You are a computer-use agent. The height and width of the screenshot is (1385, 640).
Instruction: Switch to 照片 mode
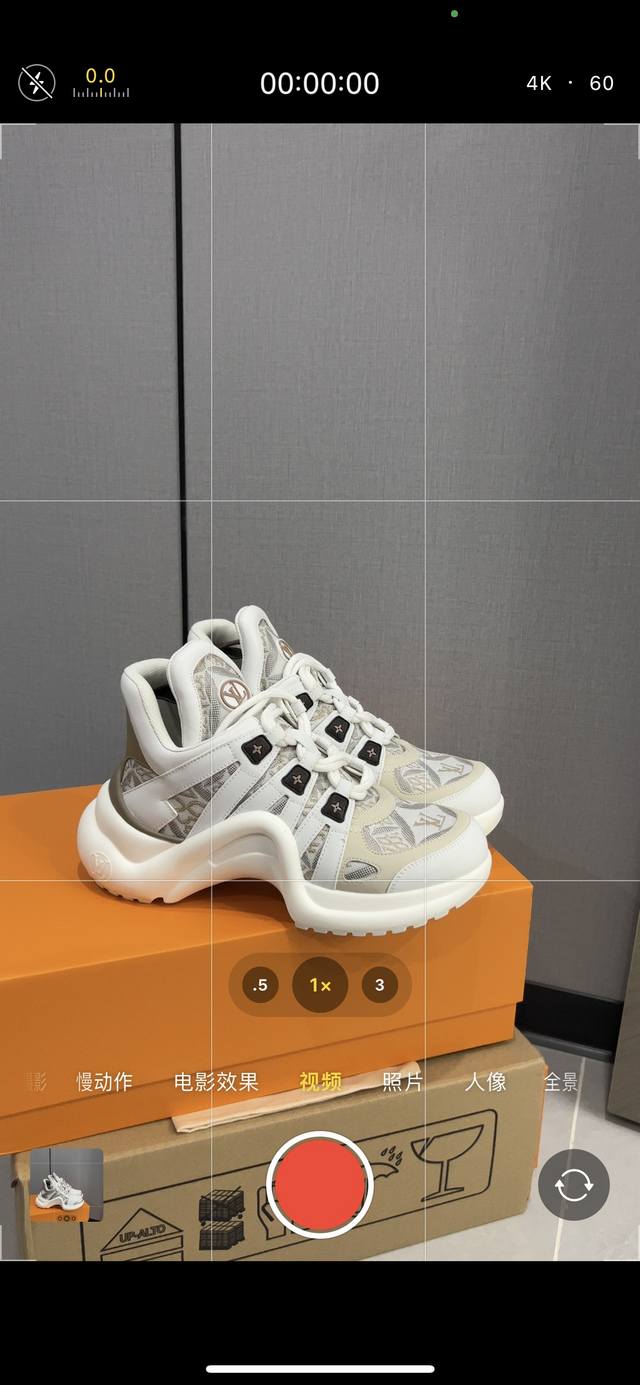click(x=402, y=1081)
